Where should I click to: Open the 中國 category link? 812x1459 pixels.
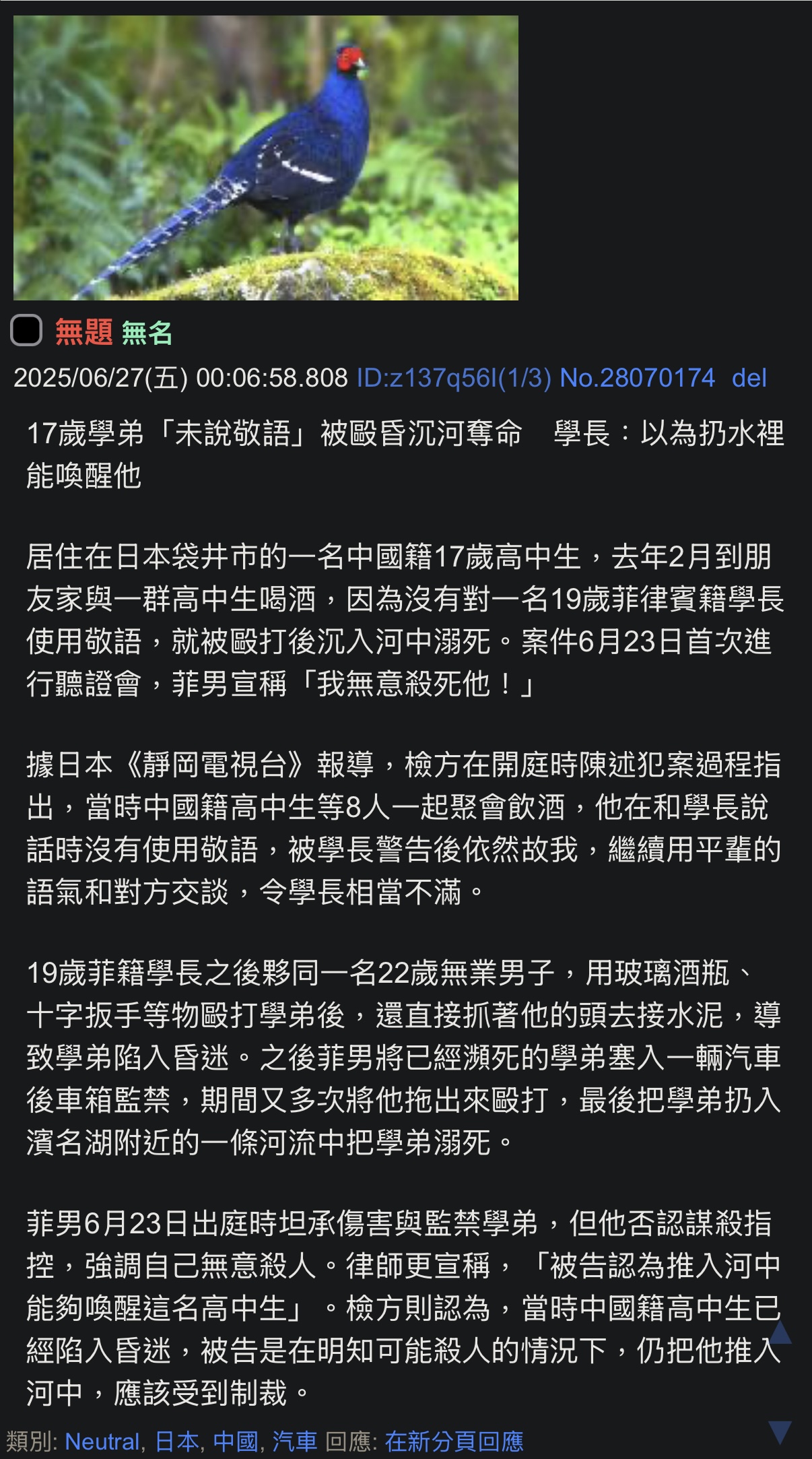click(x=236, y=1441)
